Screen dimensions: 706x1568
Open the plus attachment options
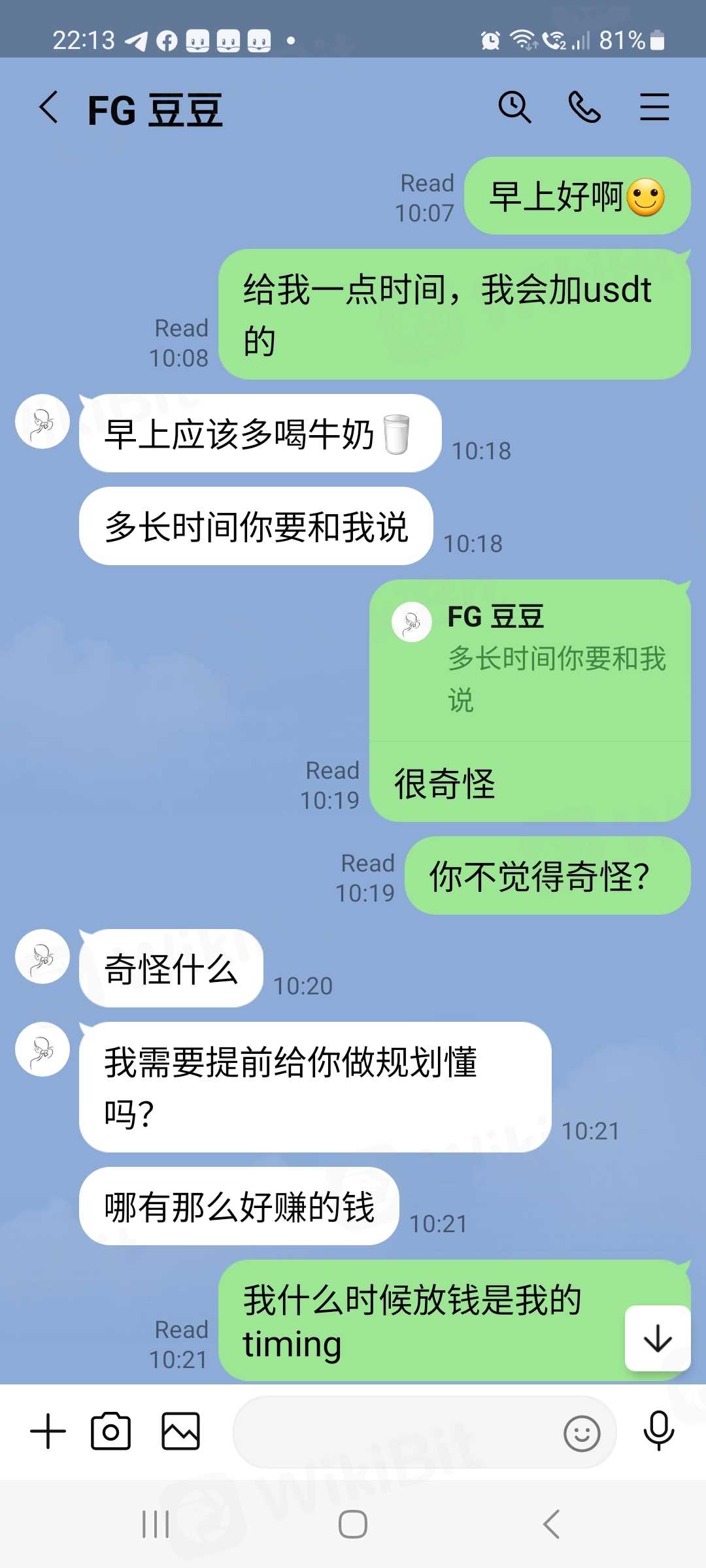(48, 1431)
